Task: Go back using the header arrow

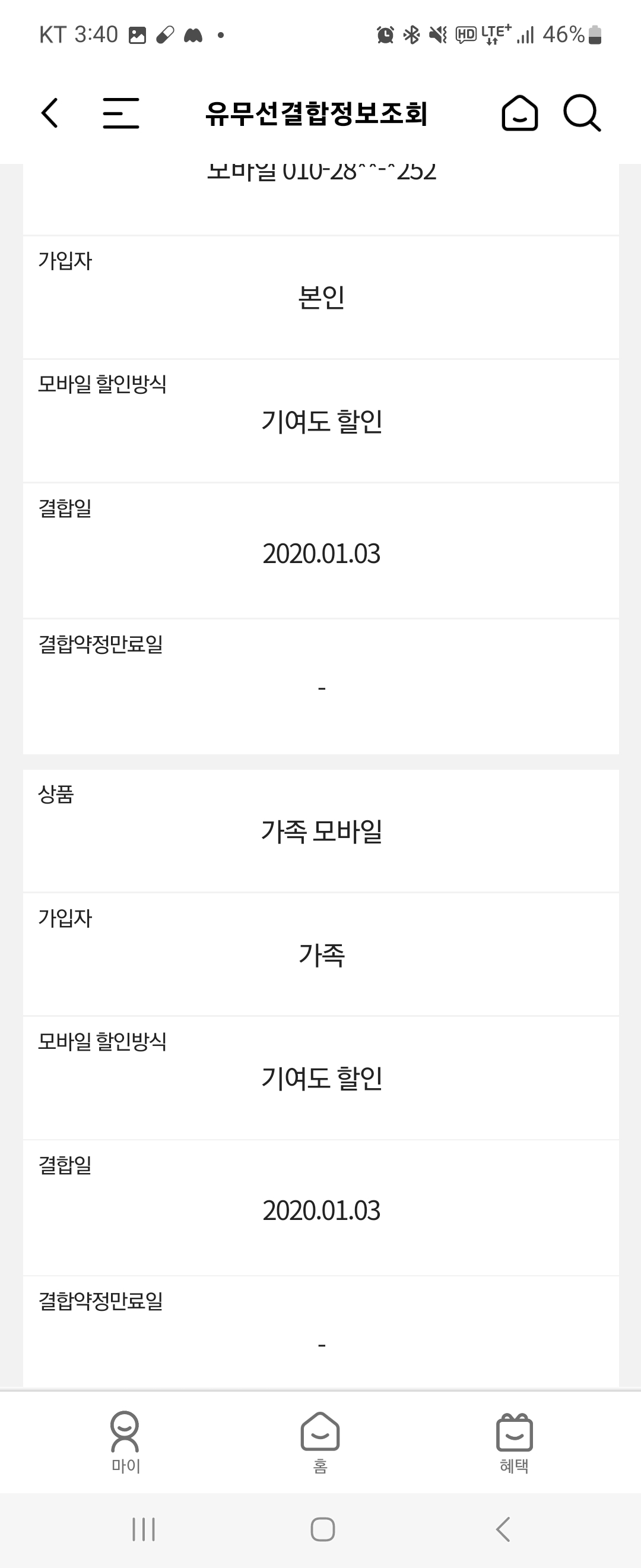Action: tap(50, 113)
